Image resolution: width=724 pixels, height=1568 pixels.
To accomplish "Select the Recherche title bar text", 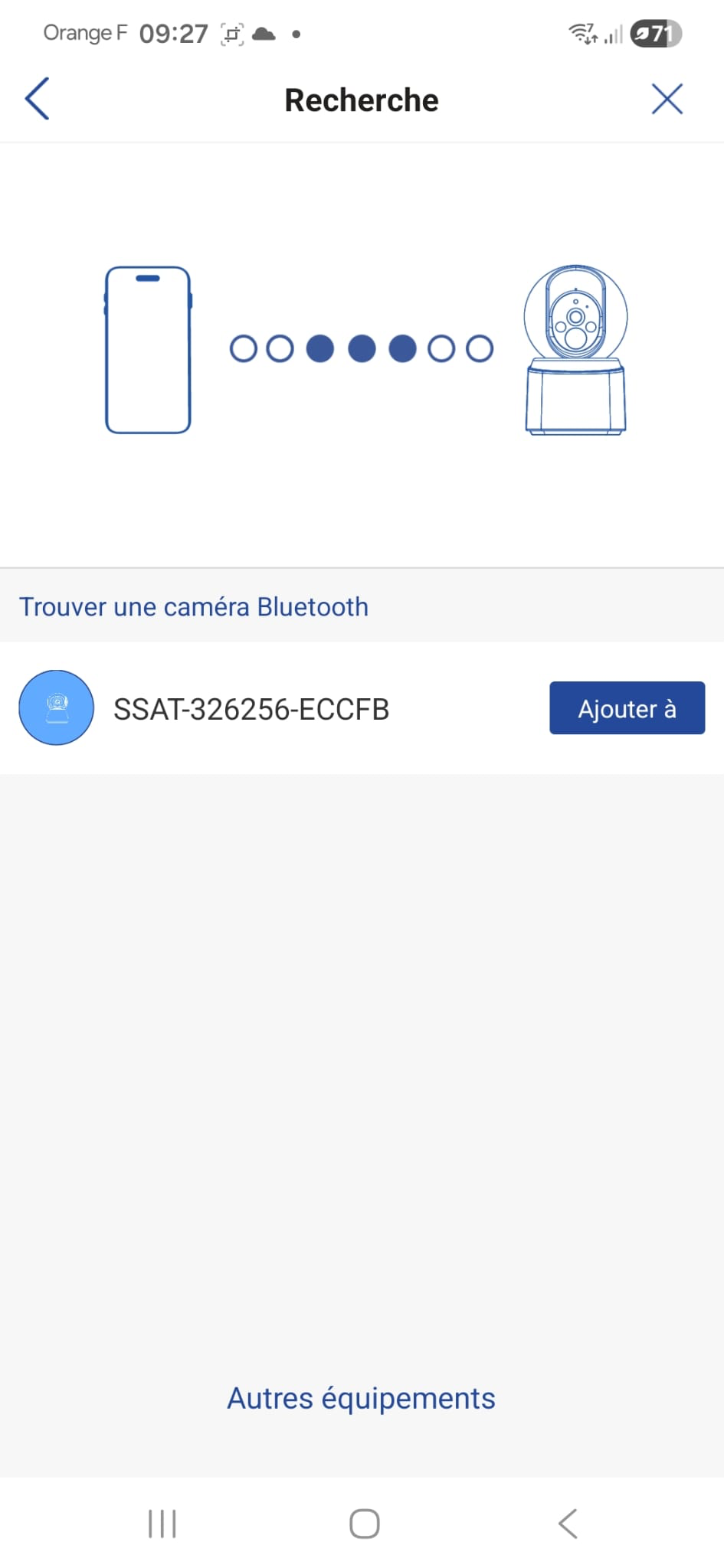I will click(x=360, y=100).
